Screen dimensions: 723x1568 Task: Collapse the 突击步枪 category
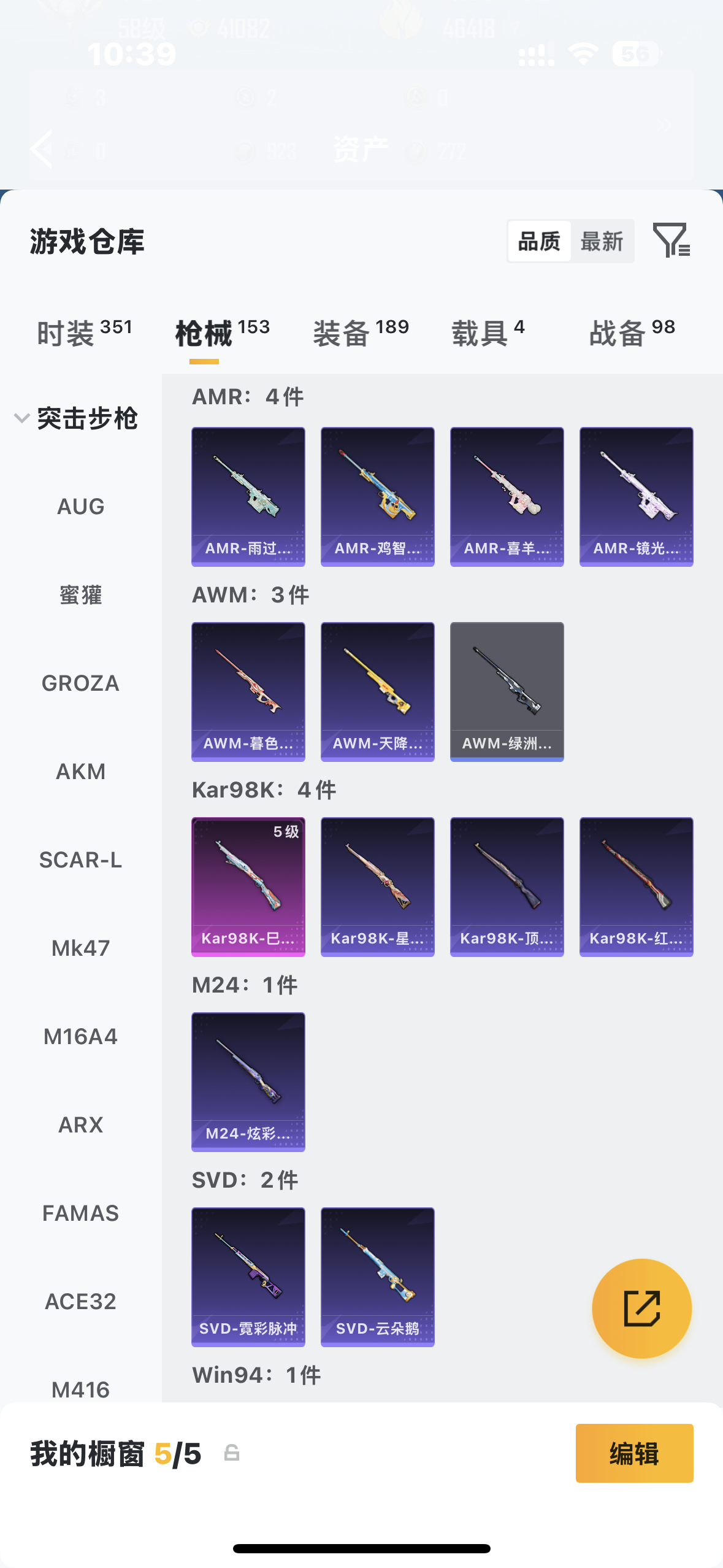tap(77, 418)
